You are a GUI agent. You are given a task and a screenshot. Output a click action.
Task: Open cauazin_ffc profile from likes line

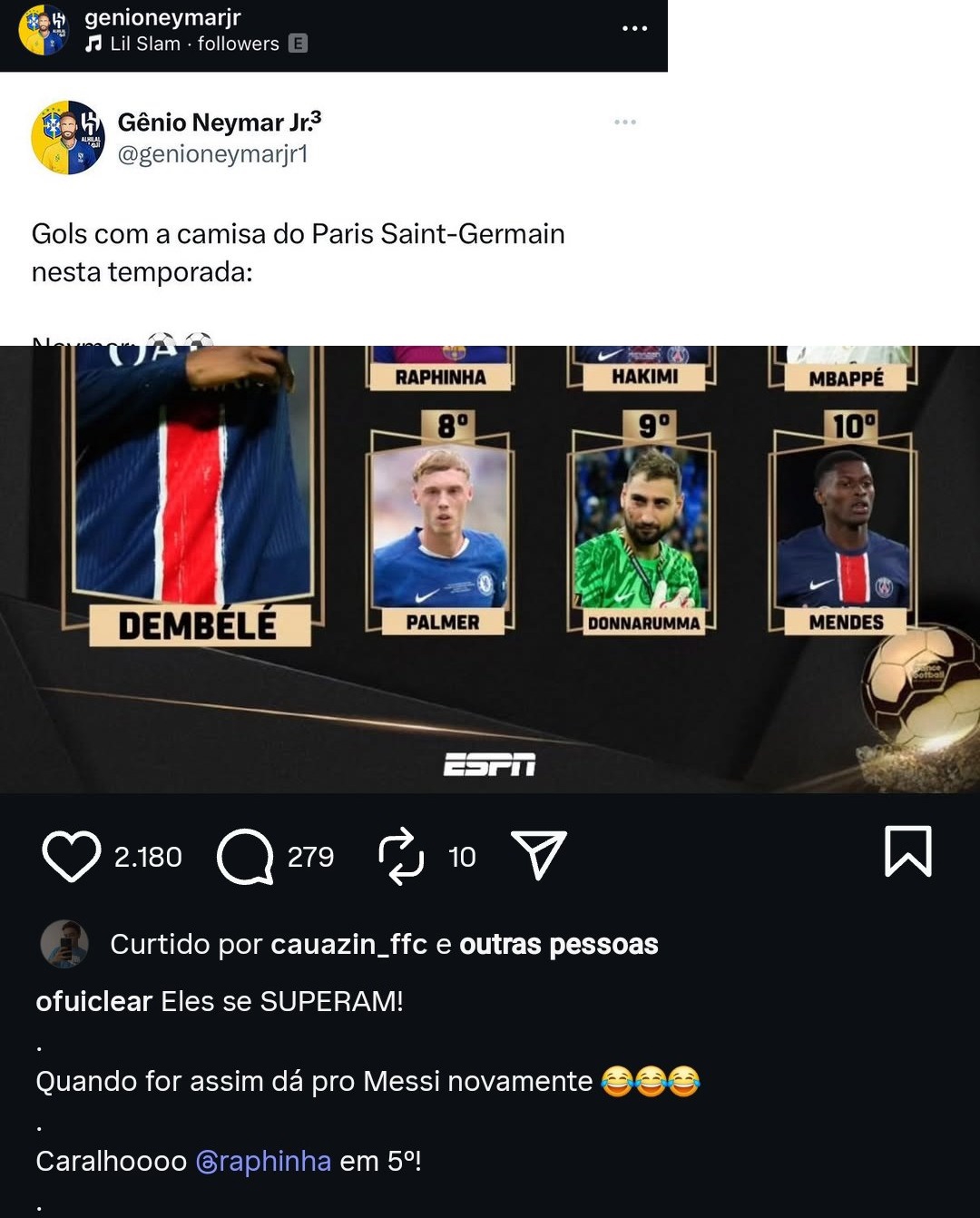(x=348, y=944)
